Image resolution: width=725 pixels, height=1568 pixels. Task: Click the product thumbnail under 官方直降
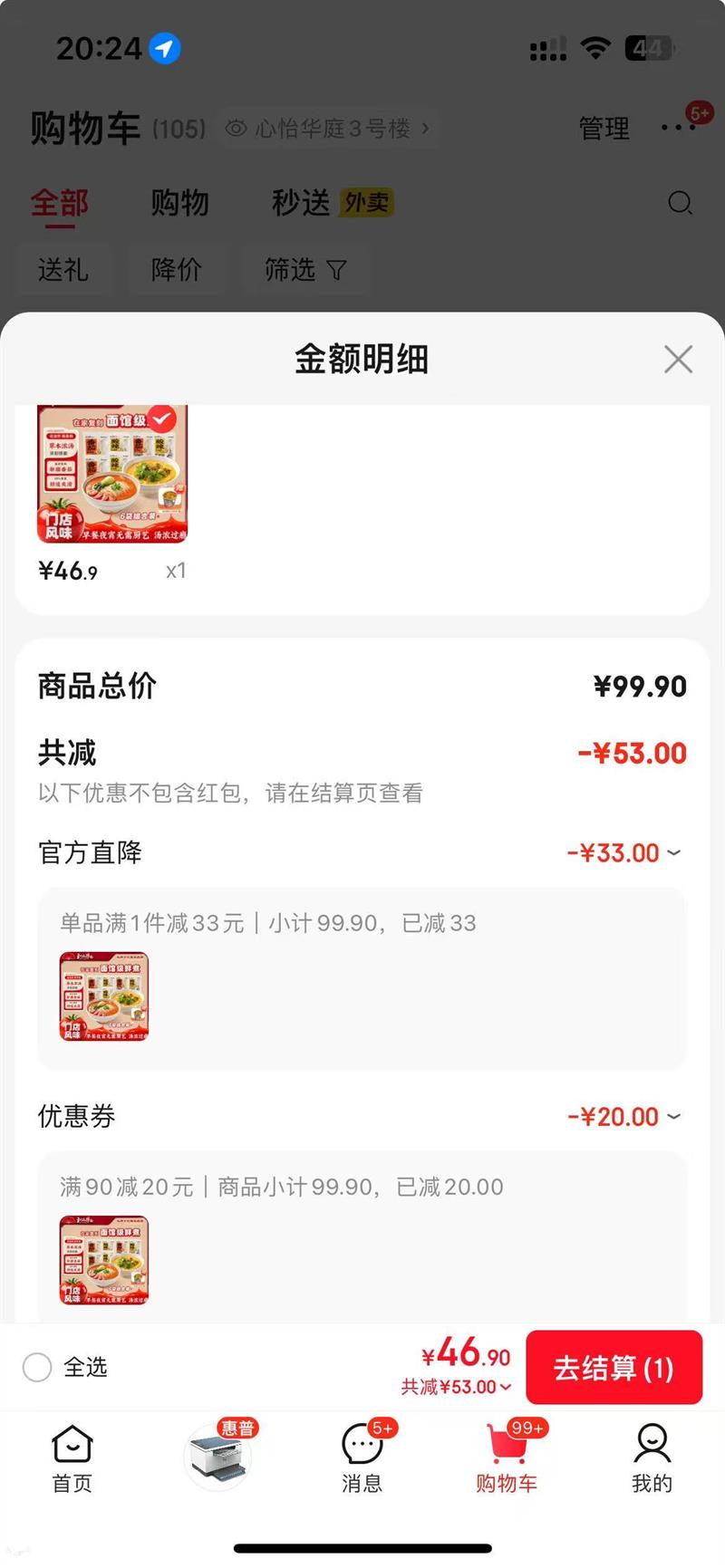click(103, 996)
